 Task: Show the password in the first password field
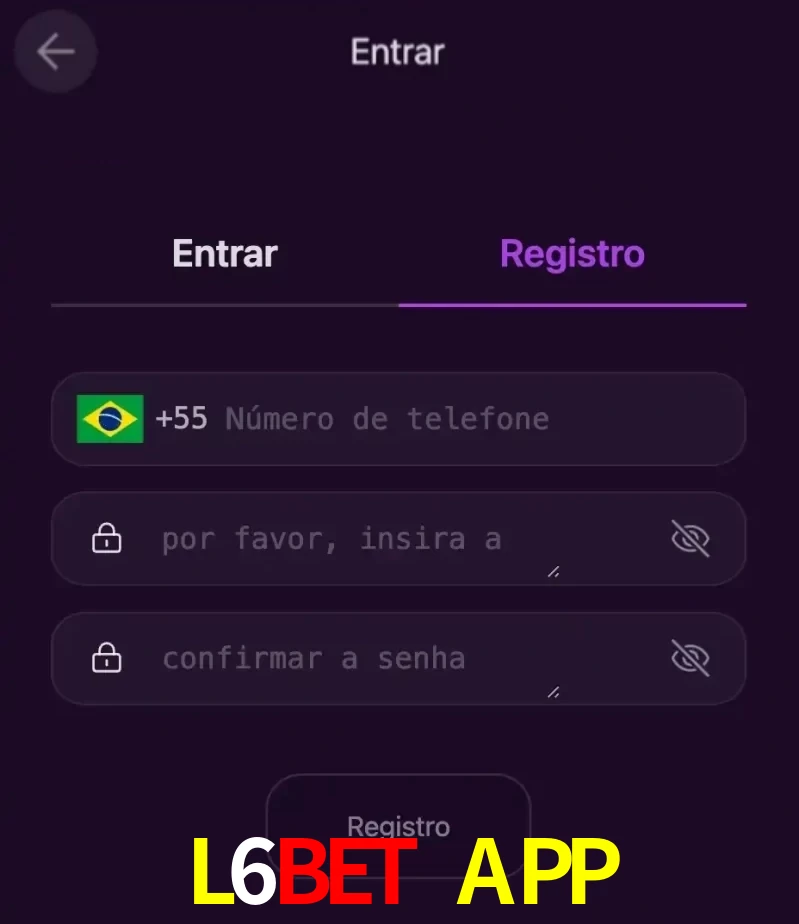pyautogui.click(x=690, y=539)
